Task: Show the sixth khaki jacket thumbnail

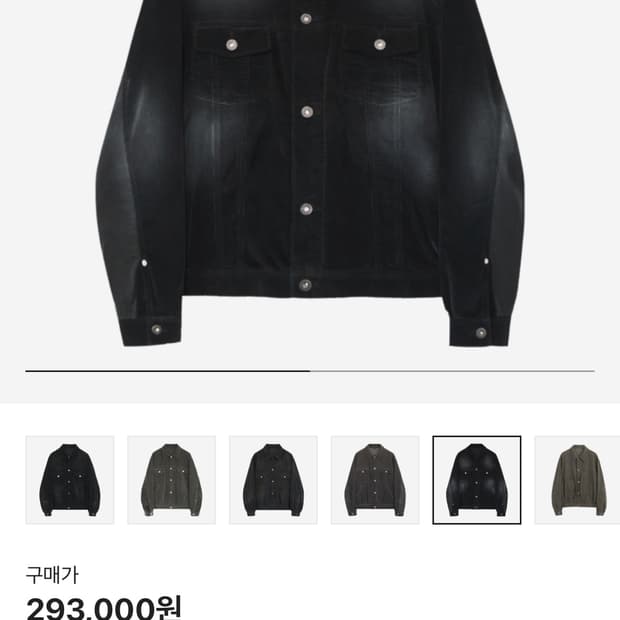Action: click(578, 480)
